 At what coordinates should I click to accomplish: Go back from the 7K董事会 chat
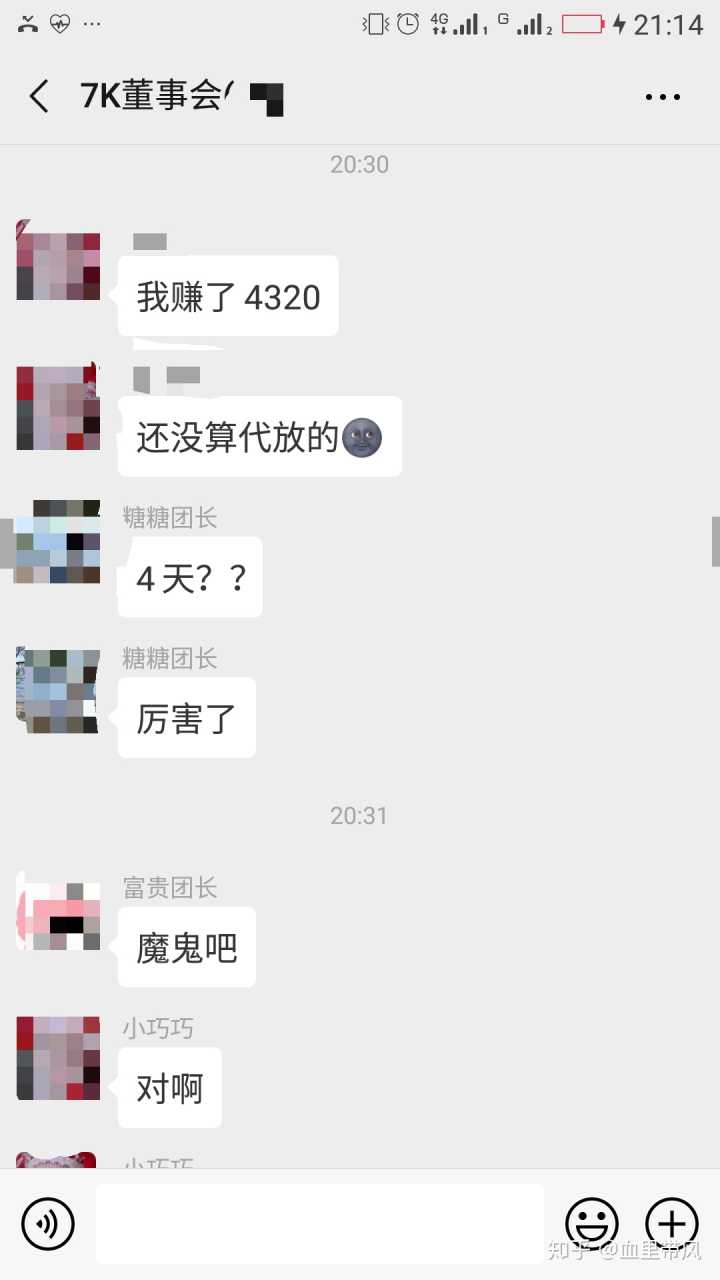pyautogui.click(x=39, y=97)
